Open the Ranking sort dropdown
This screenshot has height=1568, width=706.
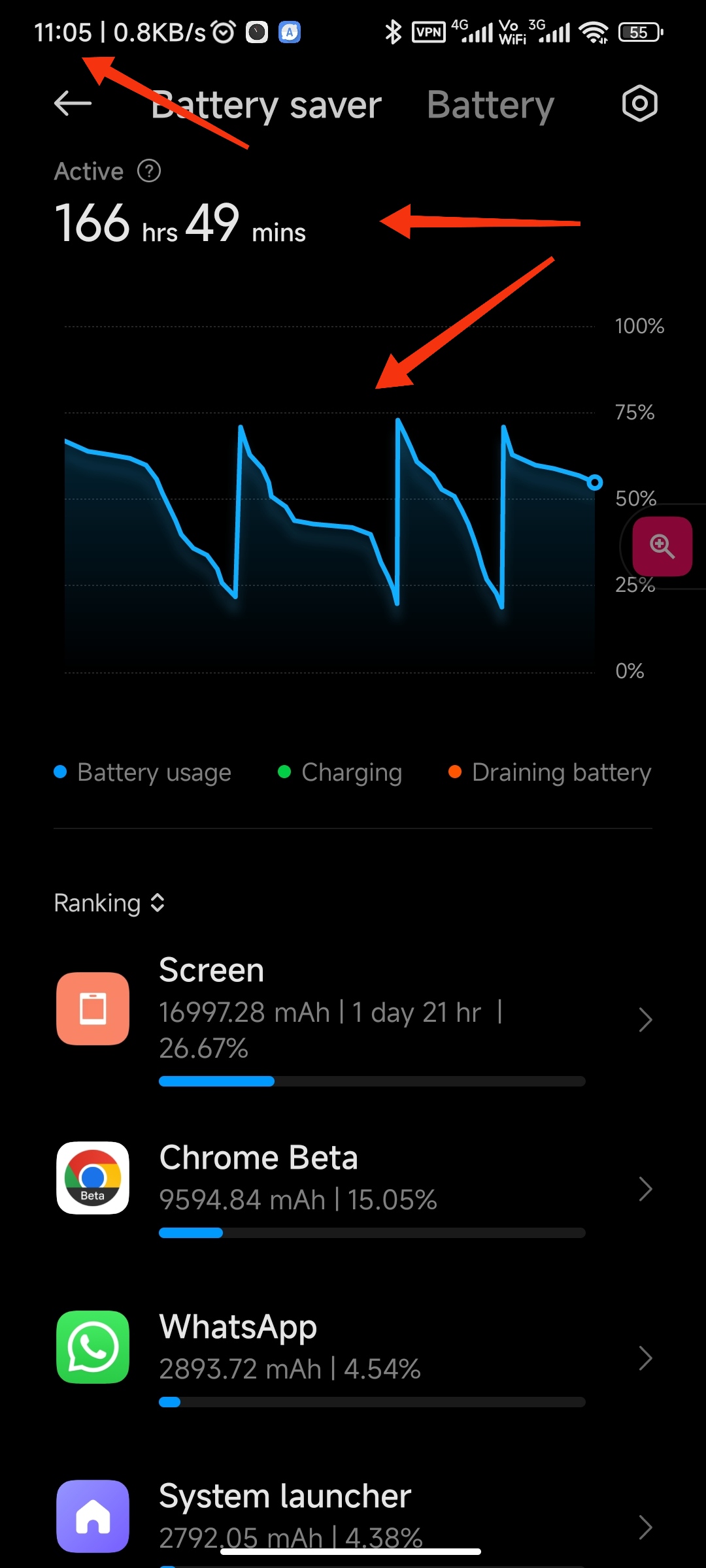pos(109,903)
